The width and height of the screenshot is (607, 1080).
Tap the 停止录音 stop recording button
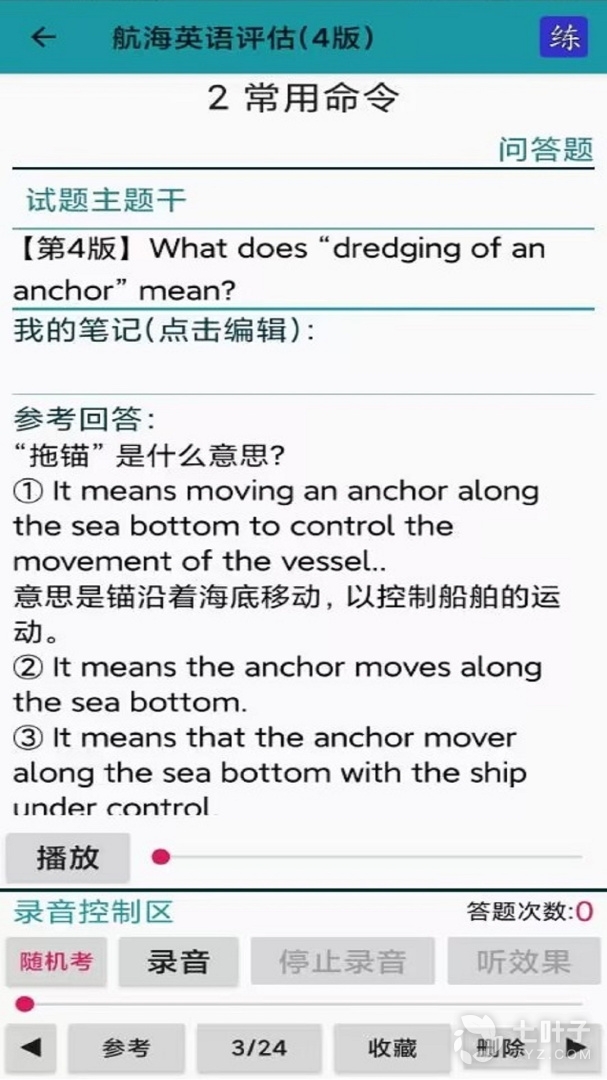point(342,961)
